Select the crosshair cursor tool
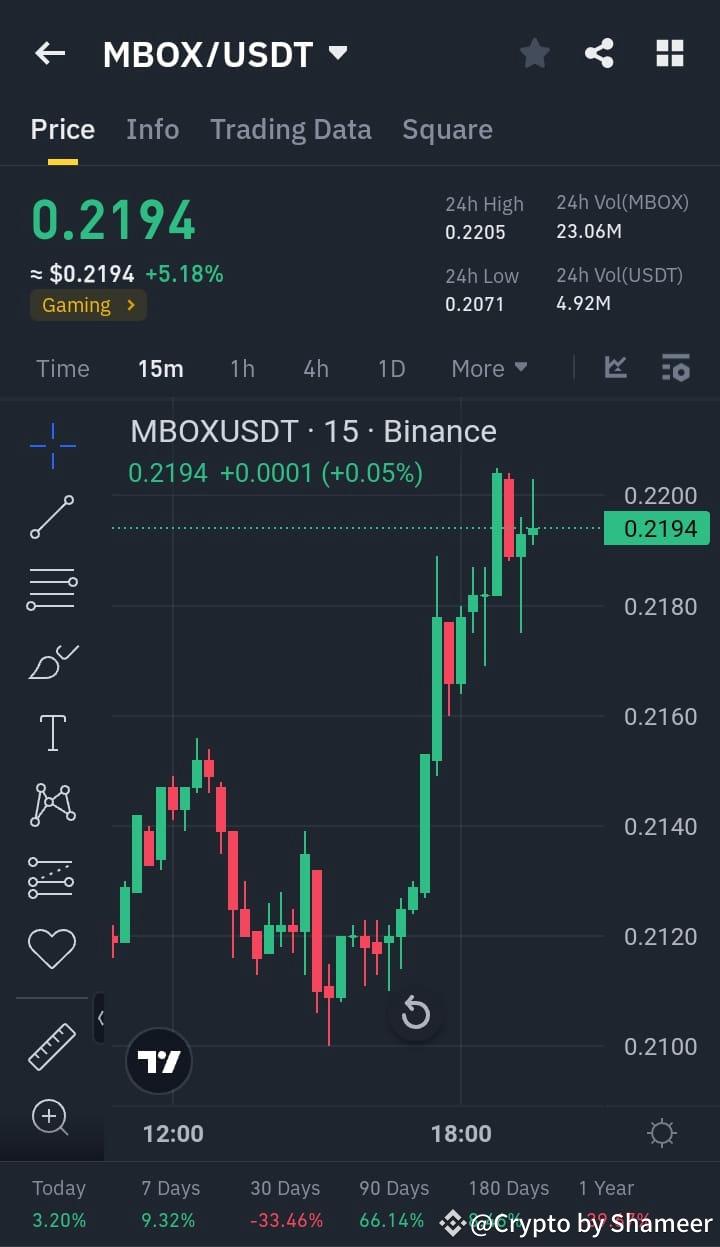Image resolution: width=720 pixels, height=1247 pixels. [51, 446]
